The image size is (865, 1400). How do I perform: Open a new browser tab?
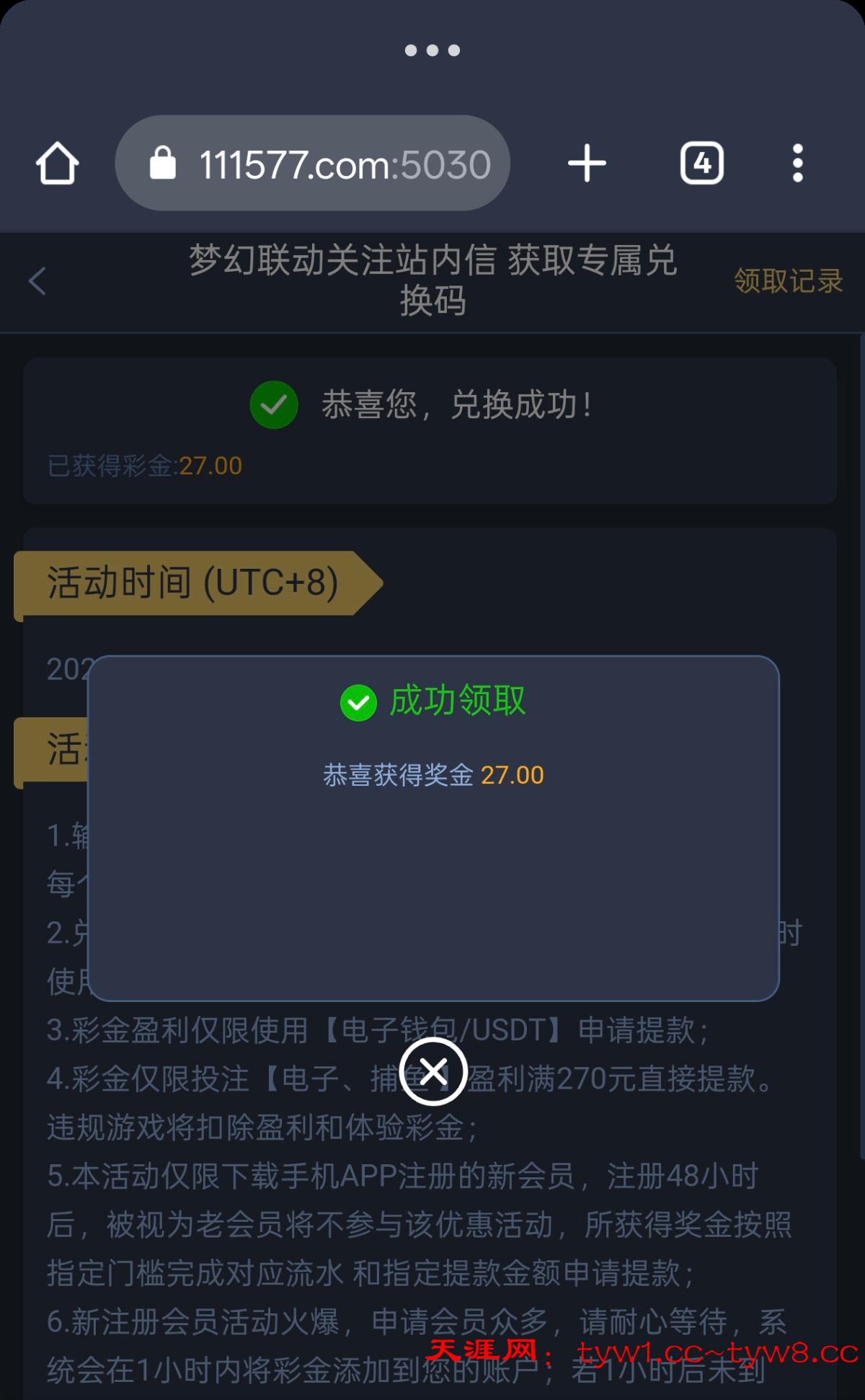[x=587, y=164]
